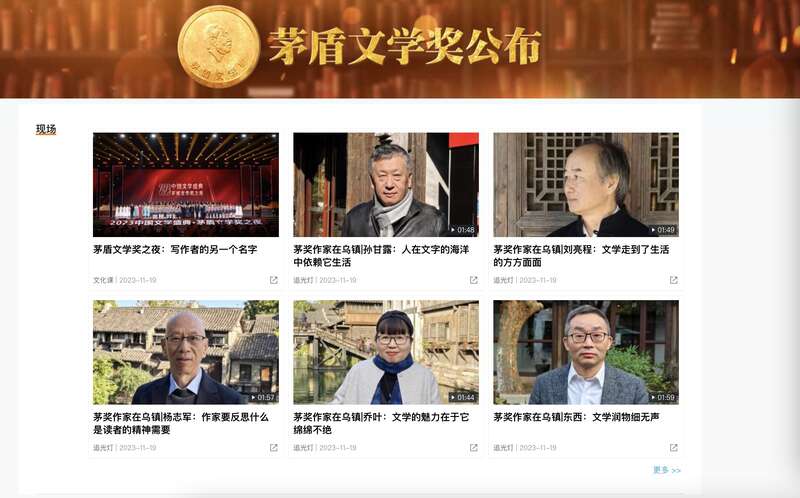Play the 乔叶 interview video
Viewport: 800px width, 498px height.
(385, 352)
